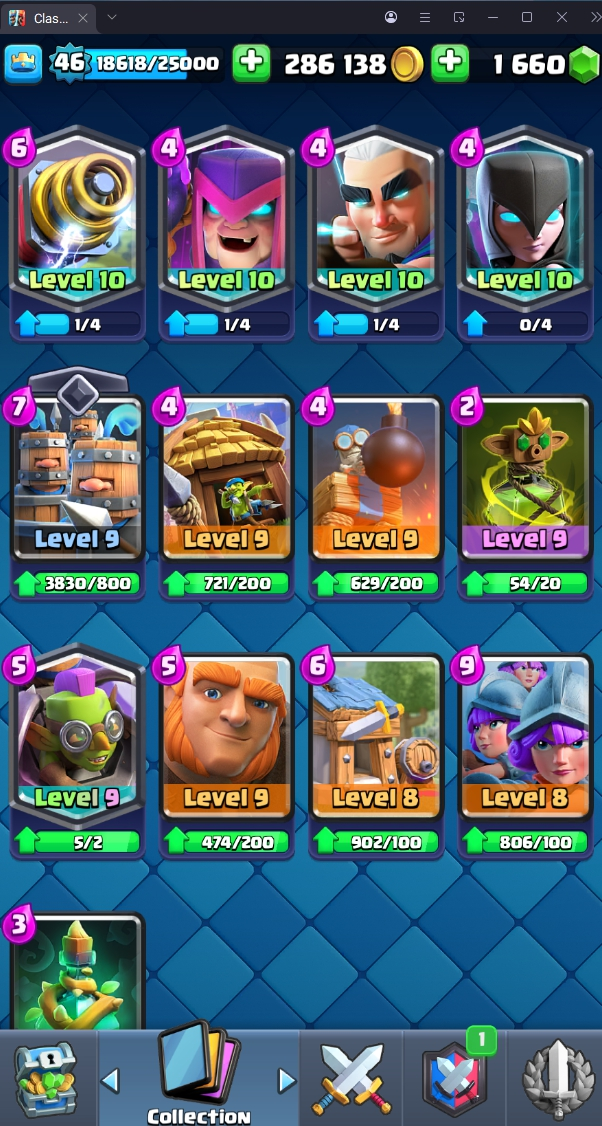Tap the plus button next to gems
Image resolution: width=602 pixels, height=1126 pixels.
pos(450,63)
